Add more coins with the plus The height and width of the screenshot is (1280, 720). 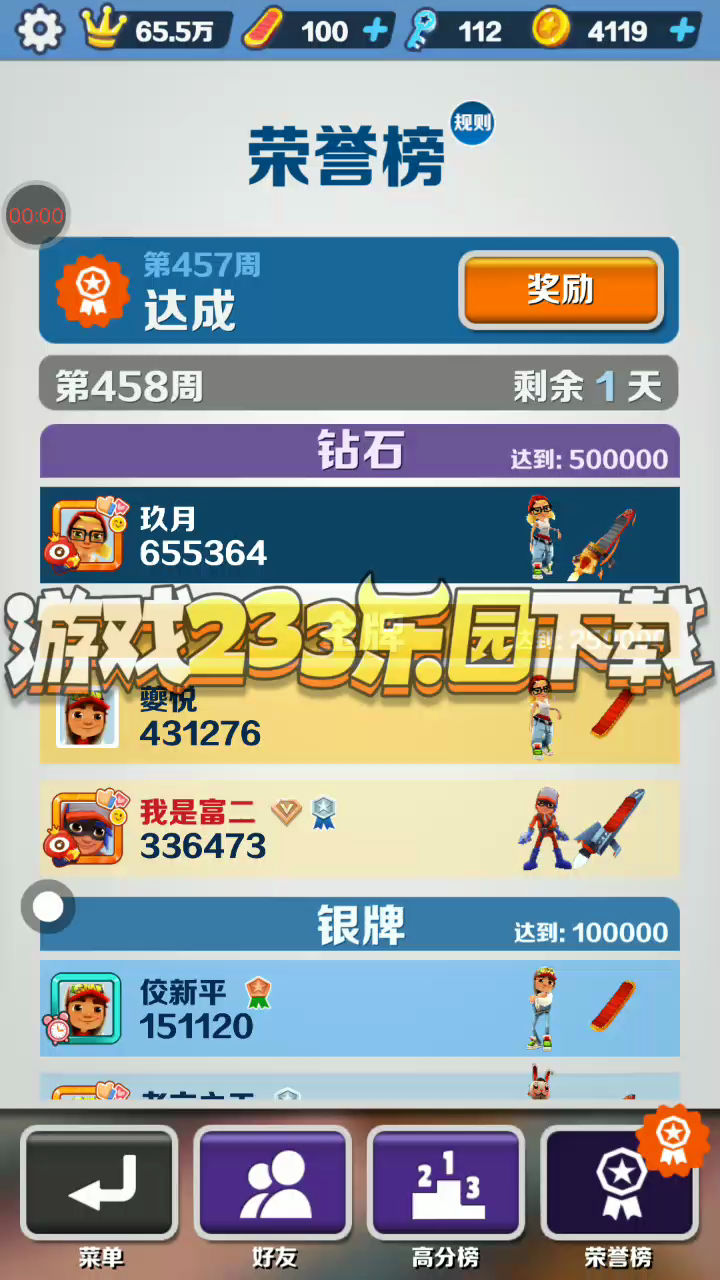[682, 31]
